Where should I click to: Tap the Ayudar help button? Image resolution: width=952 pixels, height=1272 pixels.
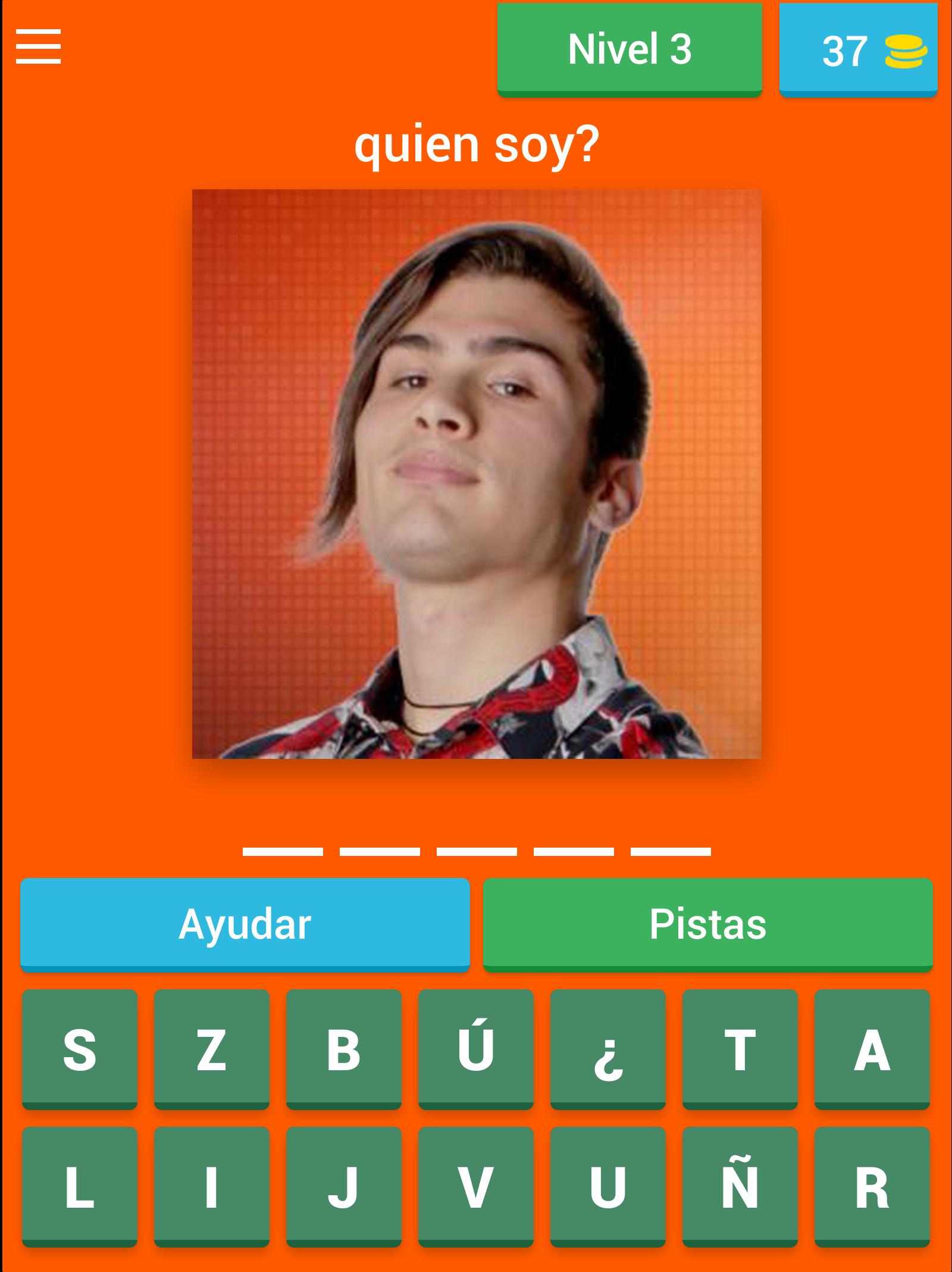245,924
